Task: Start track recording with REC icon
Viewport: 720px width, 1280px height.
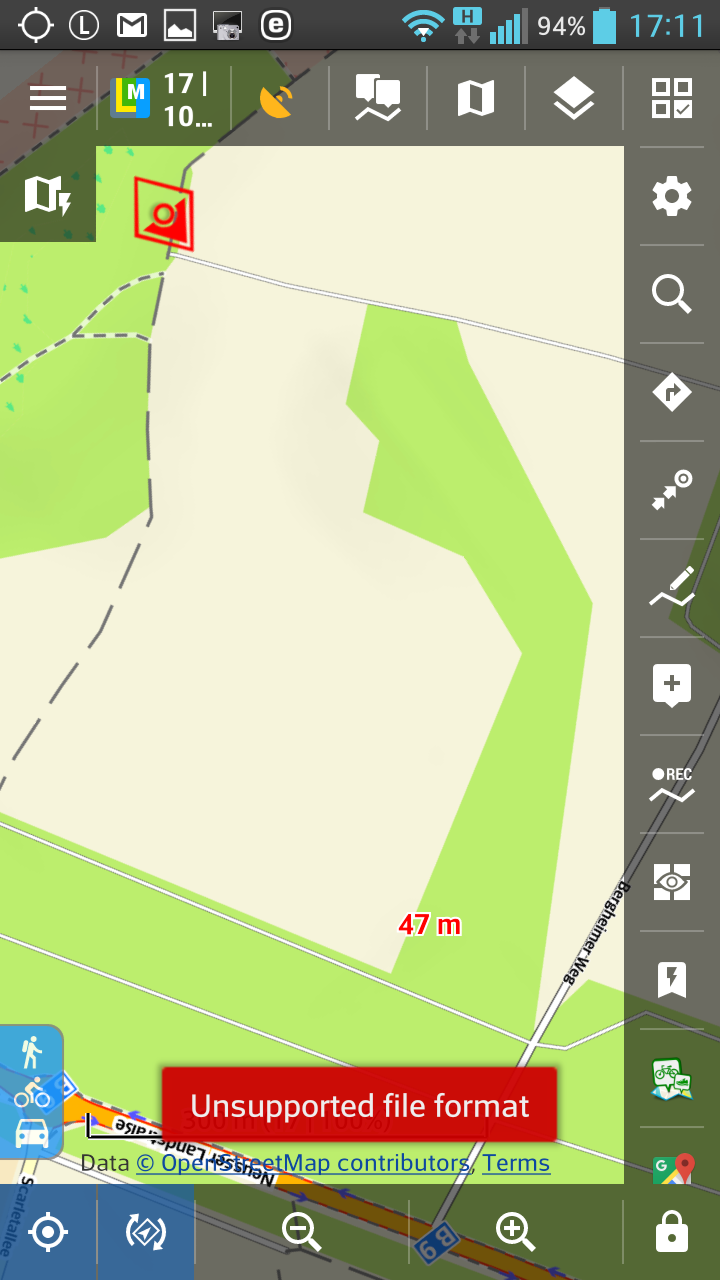Action: (672, 785)
